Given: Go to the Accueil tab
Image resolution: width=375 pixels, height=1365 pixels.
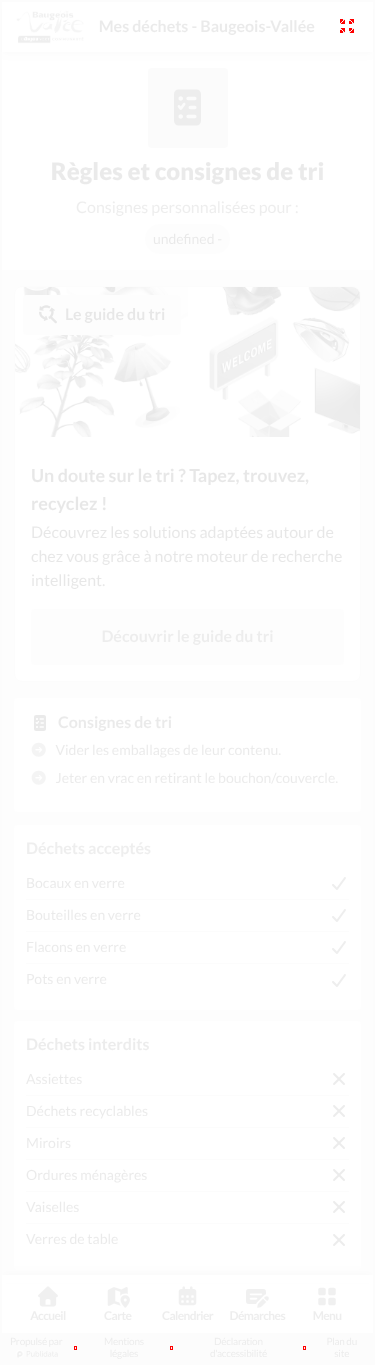Looking at the screenshot, I should pyautogui.click(x=47, y=1304).
